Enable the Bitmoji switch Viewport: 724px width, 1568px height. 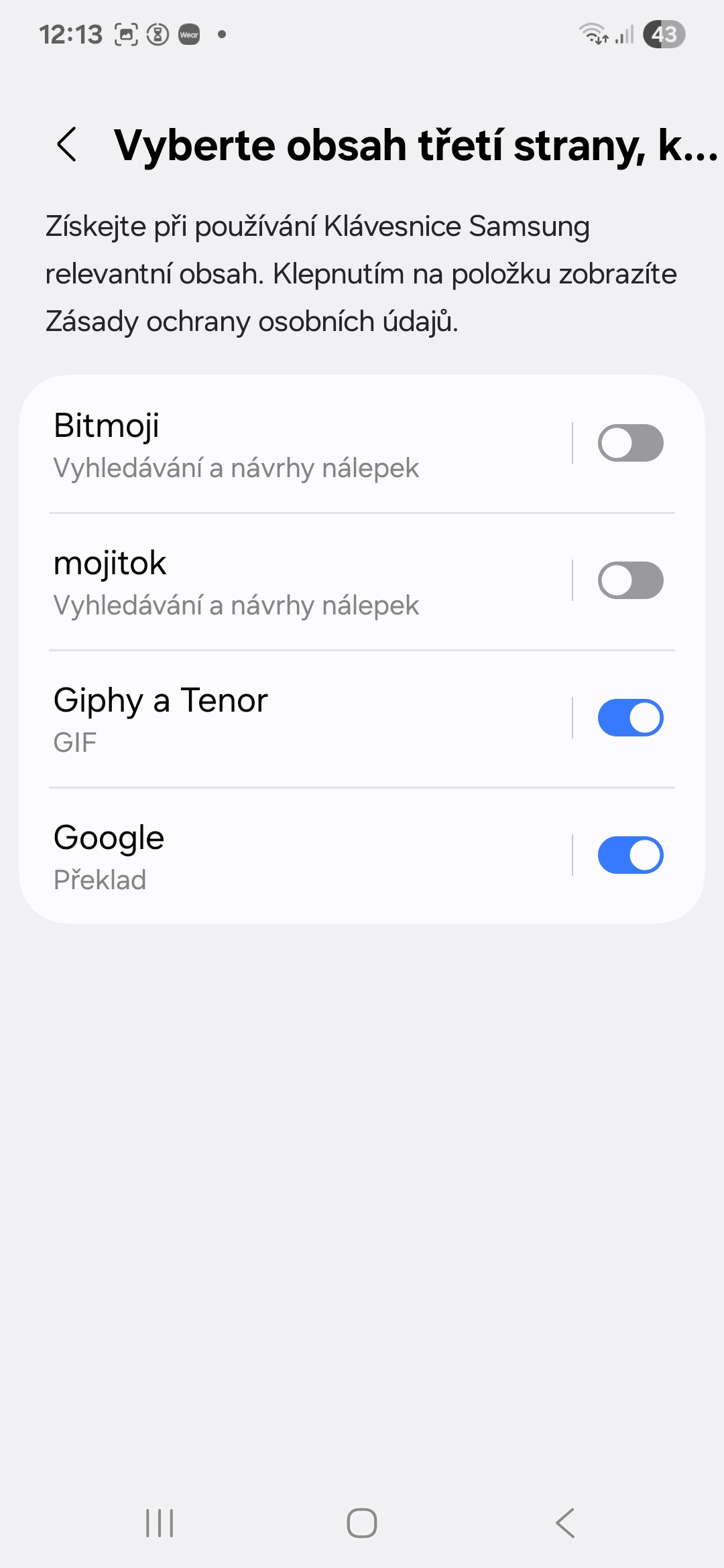pos(630,443)
